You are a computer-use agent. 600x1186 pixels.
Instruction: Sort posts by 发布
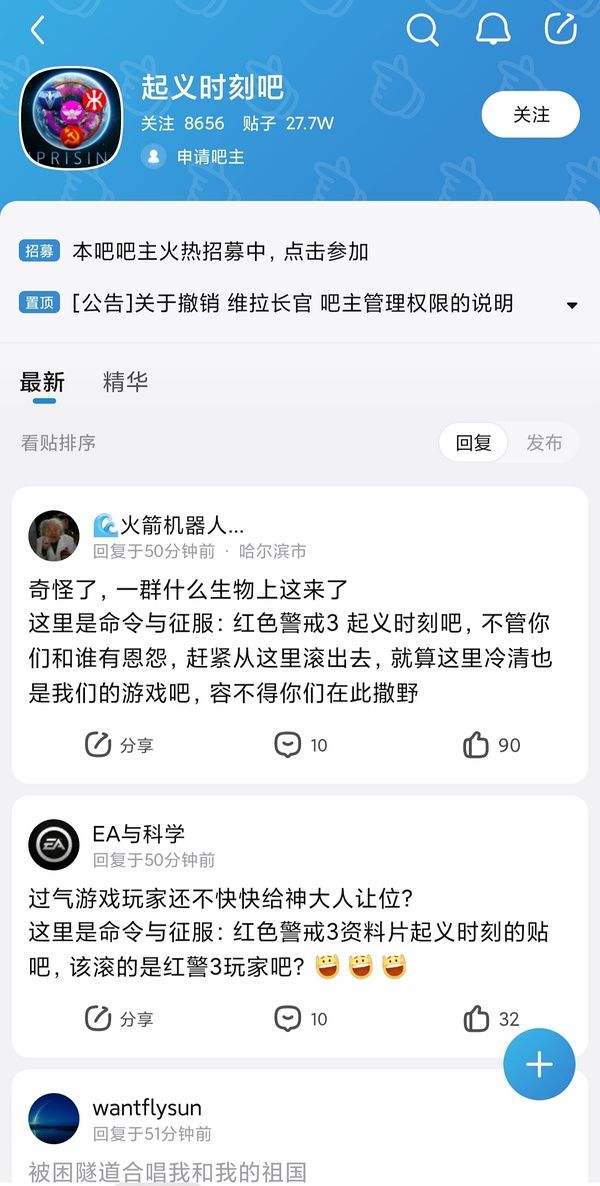click(x=544, y=443)
